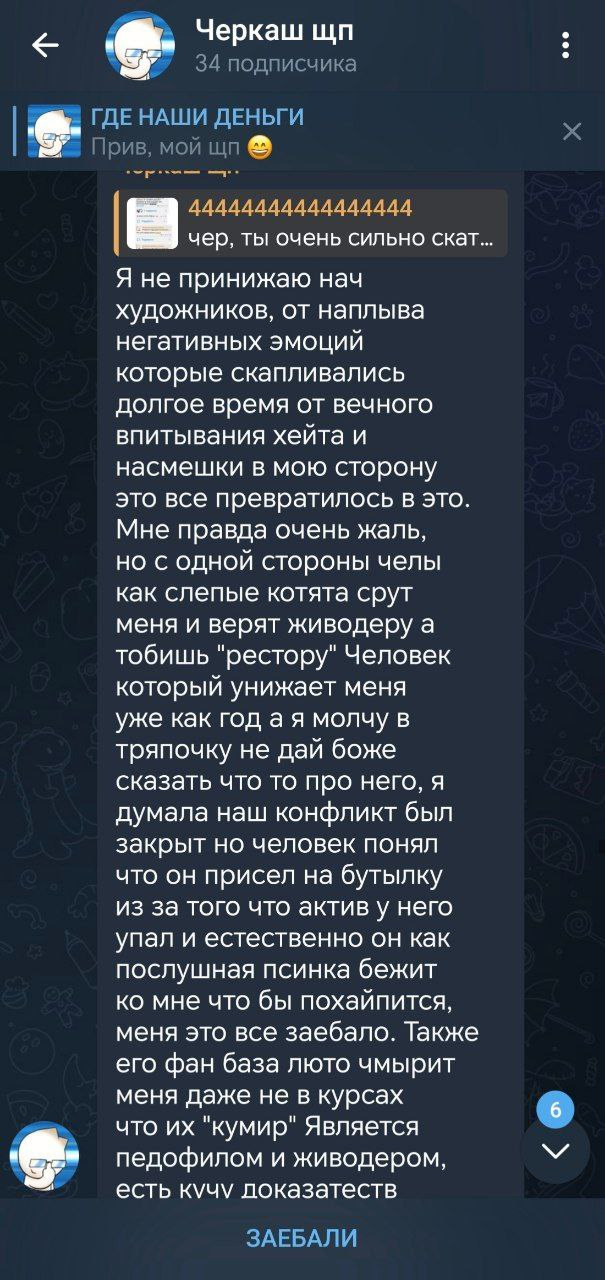Jump to quoted message 4444444444444444
The image size is (605, 1280).
tap(312, 223)
